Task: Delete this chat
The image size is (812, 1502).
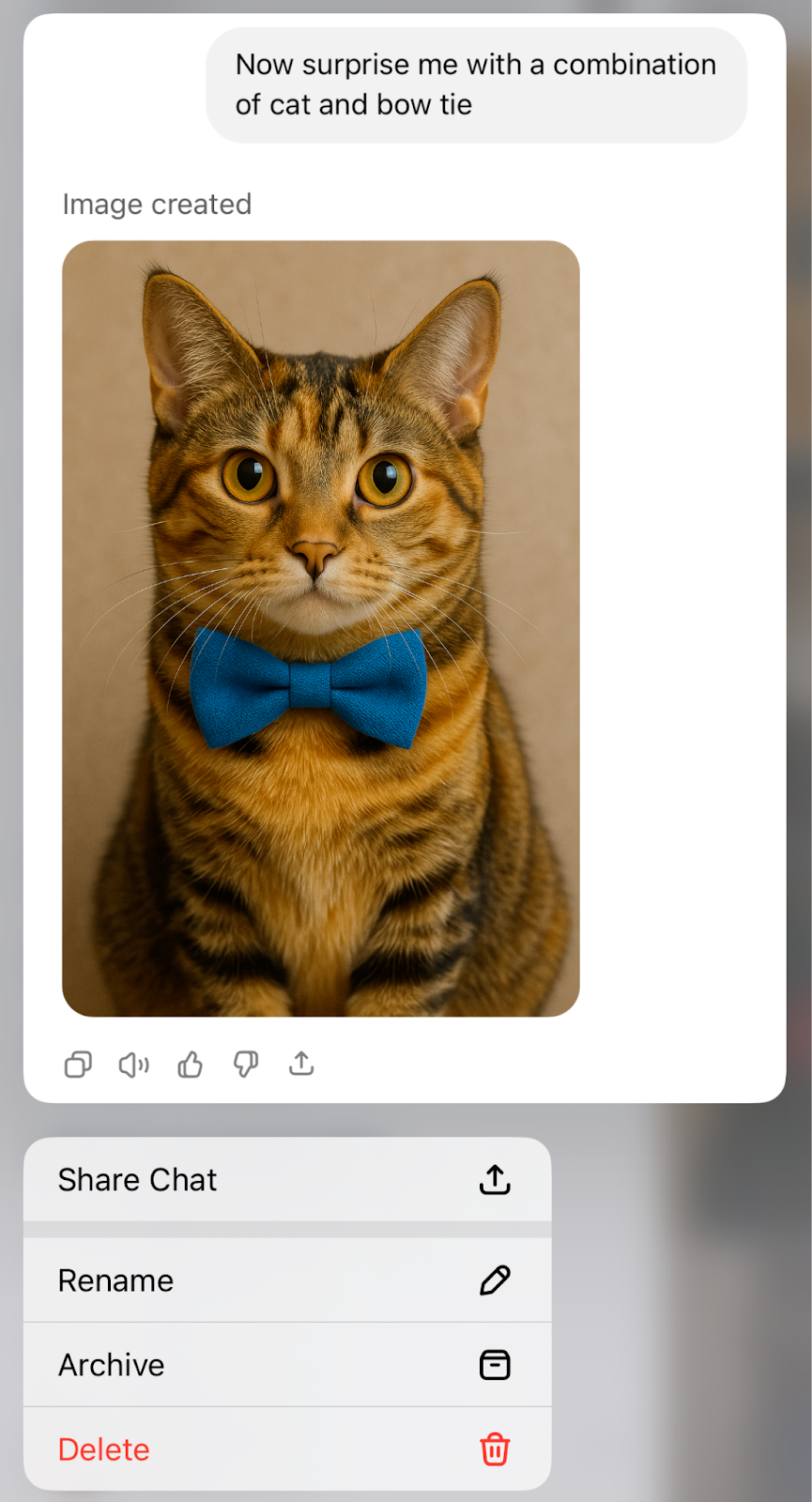Action: pyautogui.click(x=286, y=1449)
